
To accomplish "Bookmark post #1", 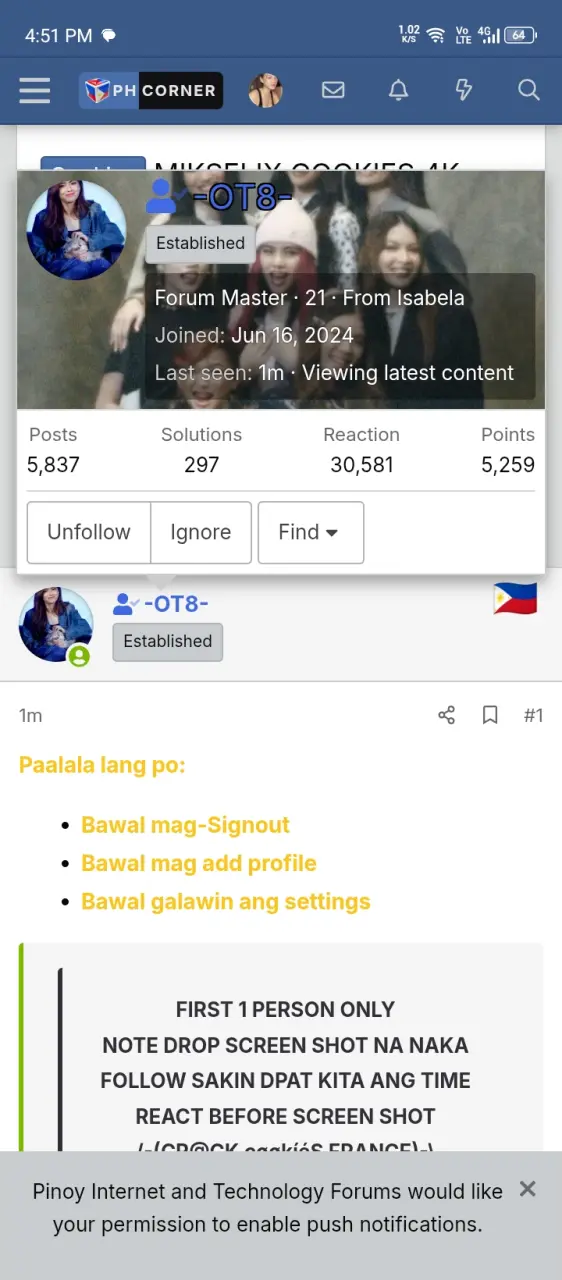I will tap(490, 715).
